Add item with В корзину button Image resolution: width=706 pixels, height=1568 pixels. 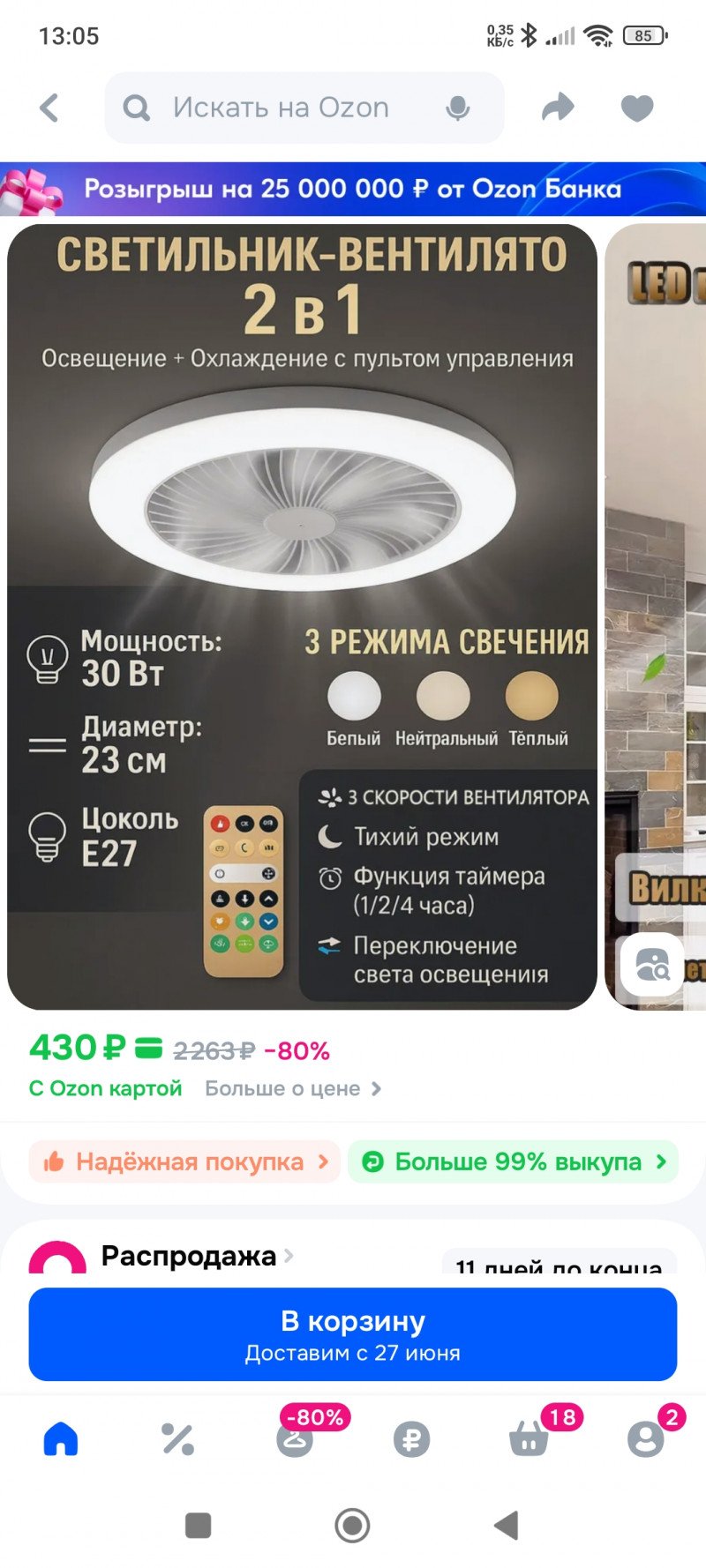click(x=353, y=1333)
